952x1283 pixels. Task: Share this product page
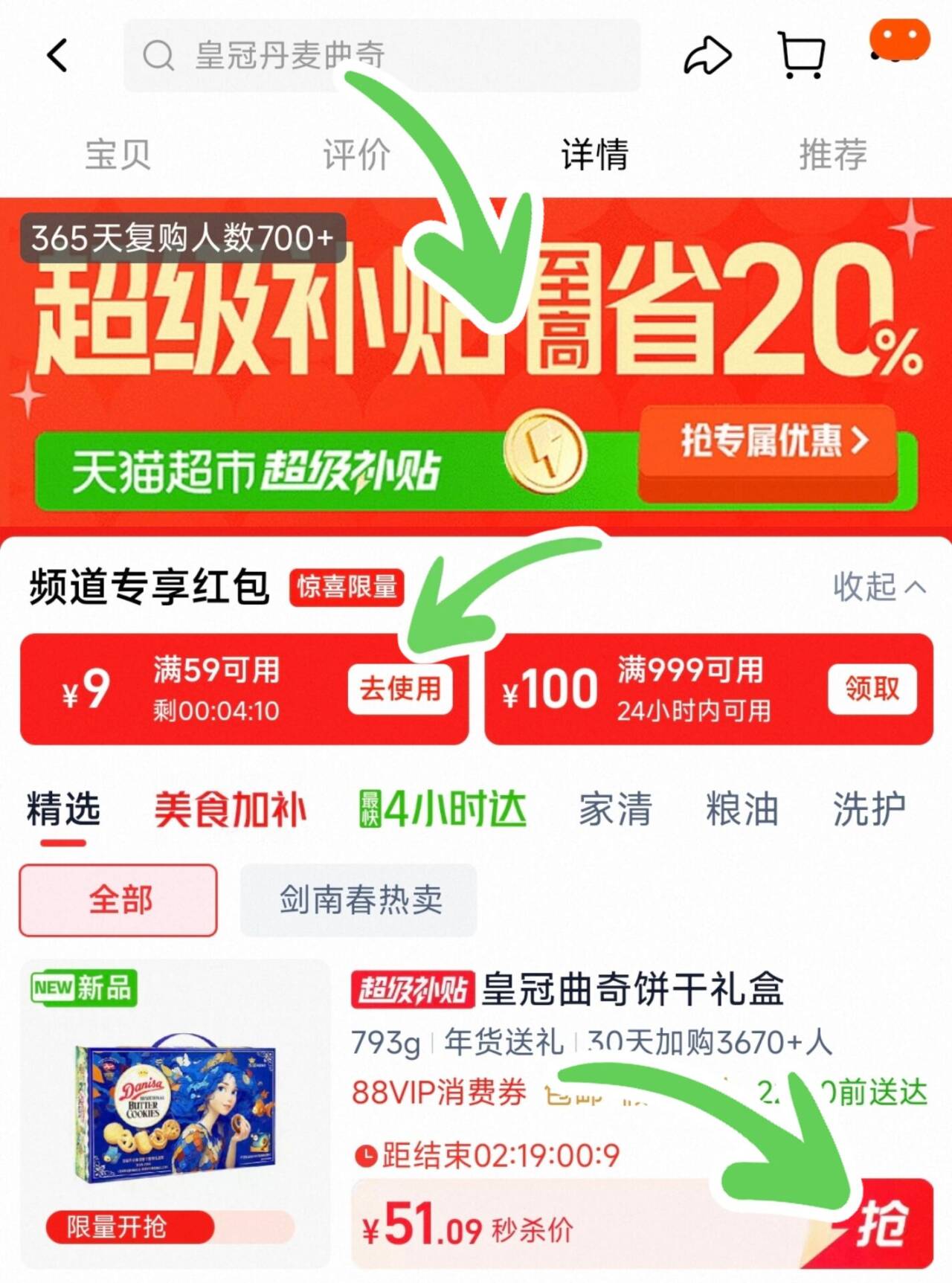point(707,55)
